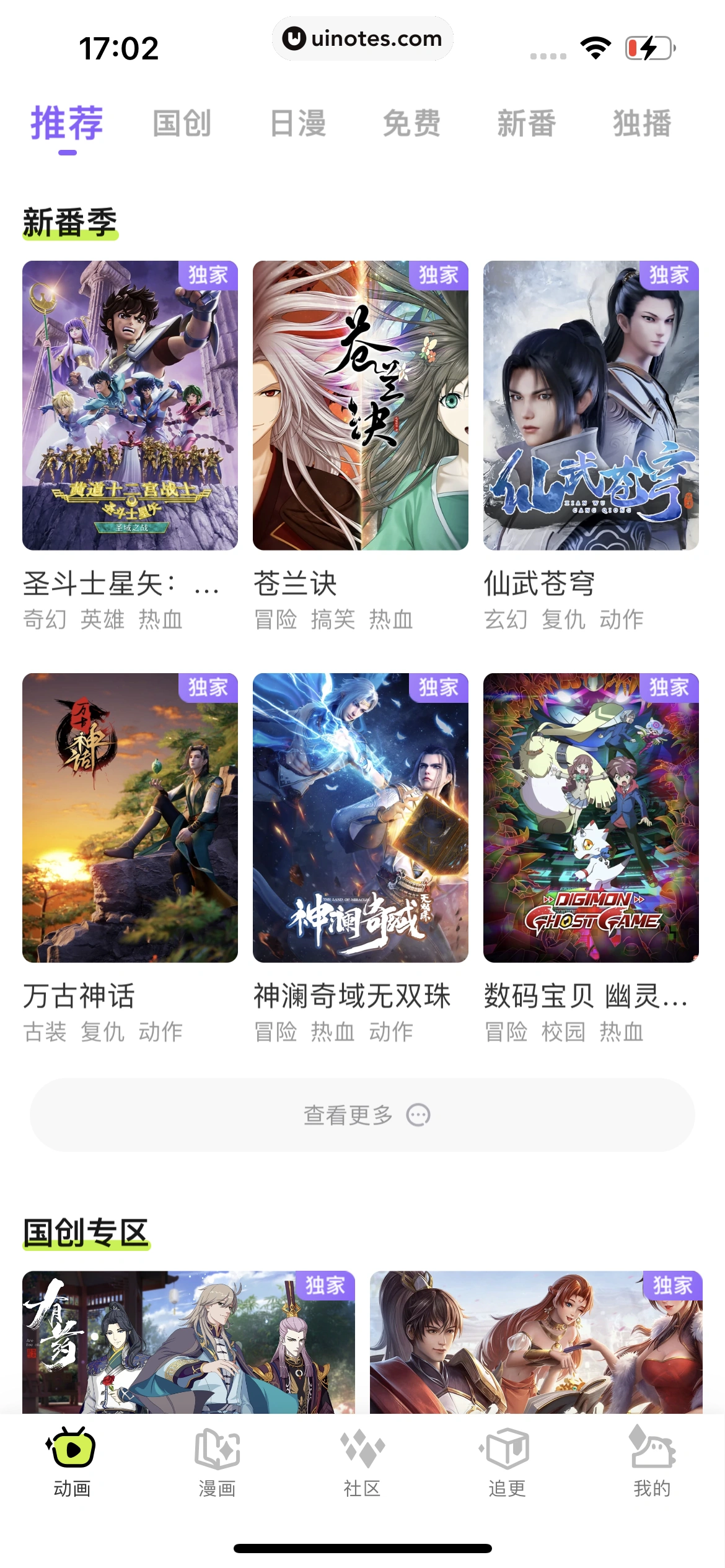Open the 有药 banner in 国创专区
Viewport: 725px width, 1568px height.
pyautogui.click(x=188, y=1341)
